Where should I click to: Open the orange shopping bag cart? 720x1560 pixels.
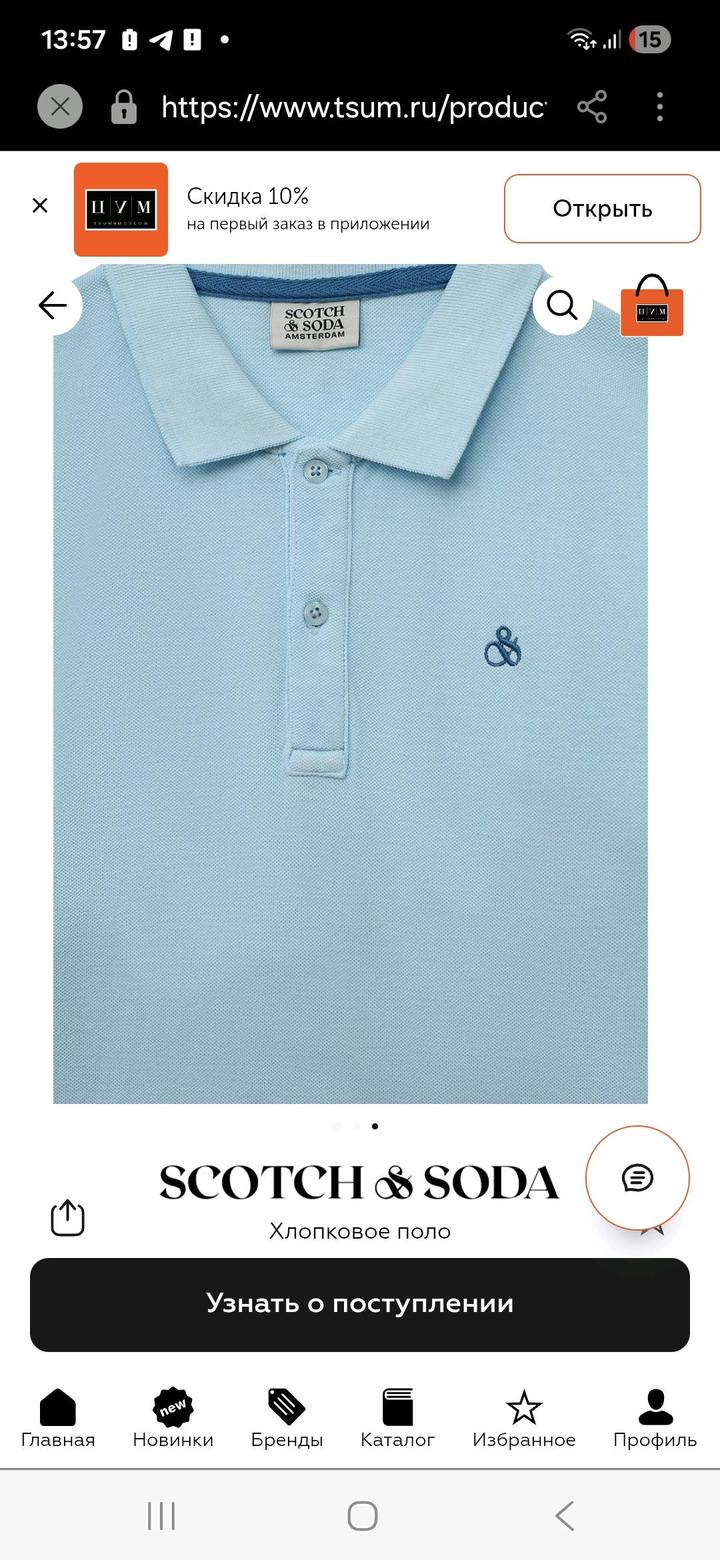652,306
